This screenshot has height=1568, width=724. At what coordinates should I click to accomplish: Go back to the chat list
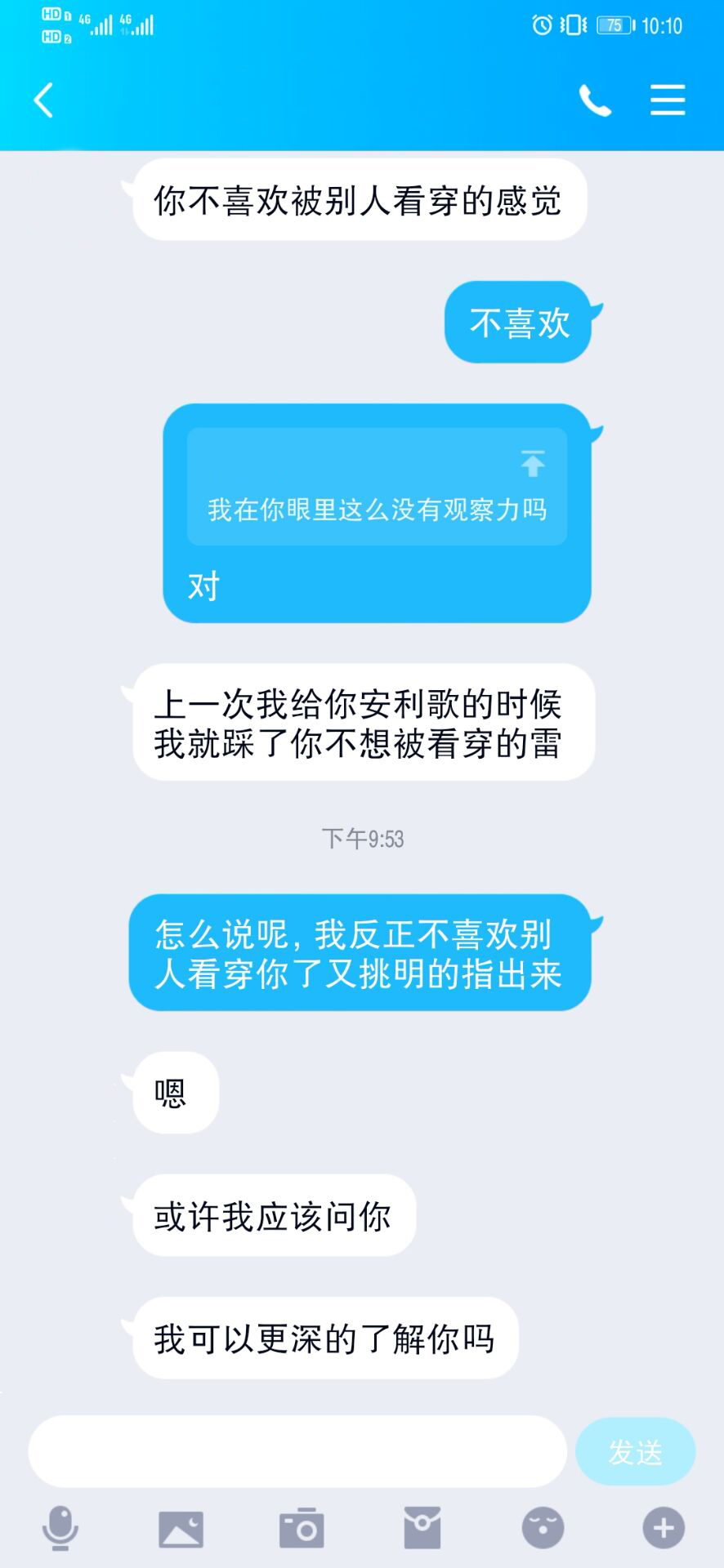[44, 100]
